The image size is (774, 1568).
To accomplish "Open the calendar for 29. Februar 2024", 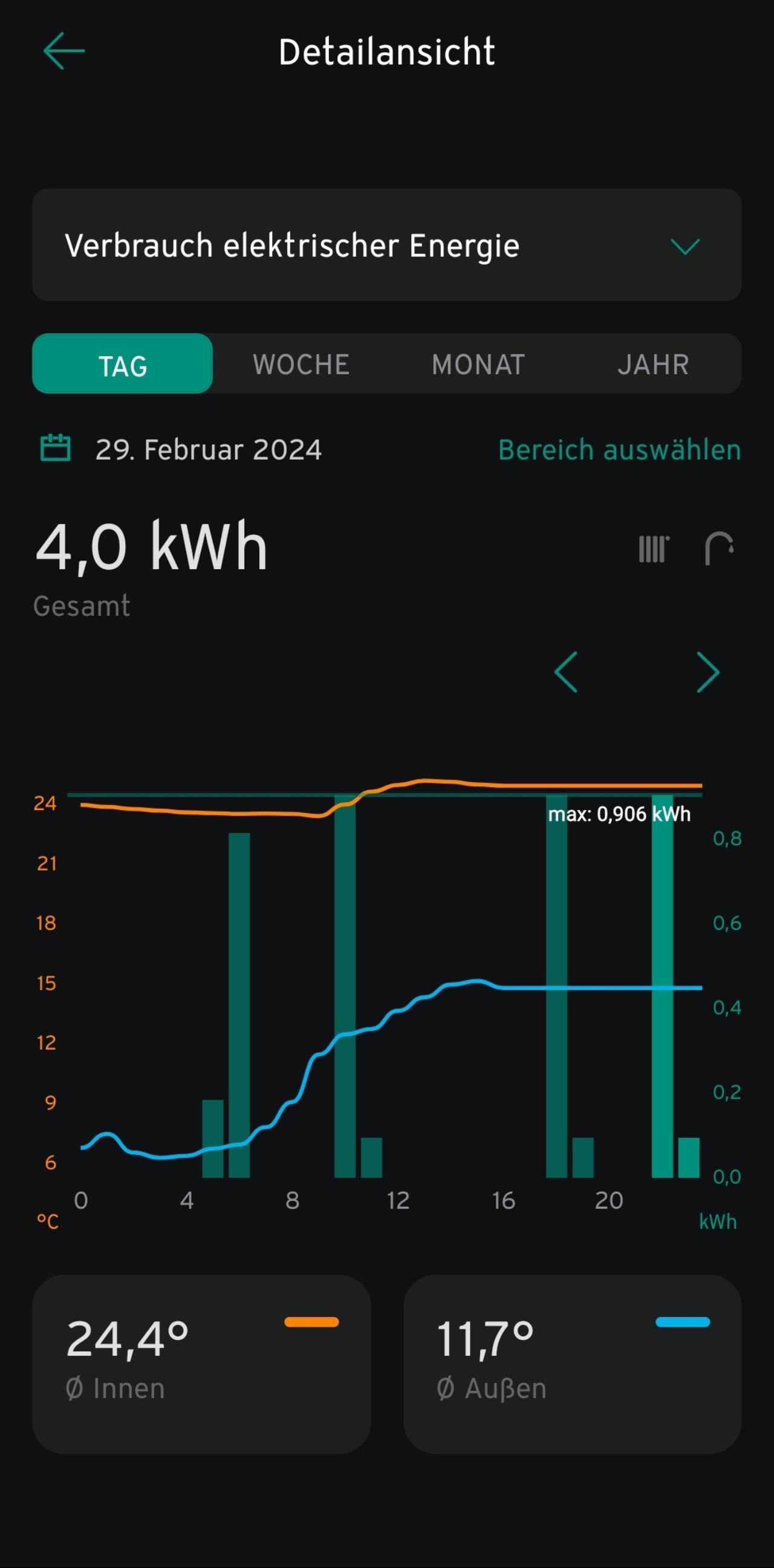I will point(56,448).
